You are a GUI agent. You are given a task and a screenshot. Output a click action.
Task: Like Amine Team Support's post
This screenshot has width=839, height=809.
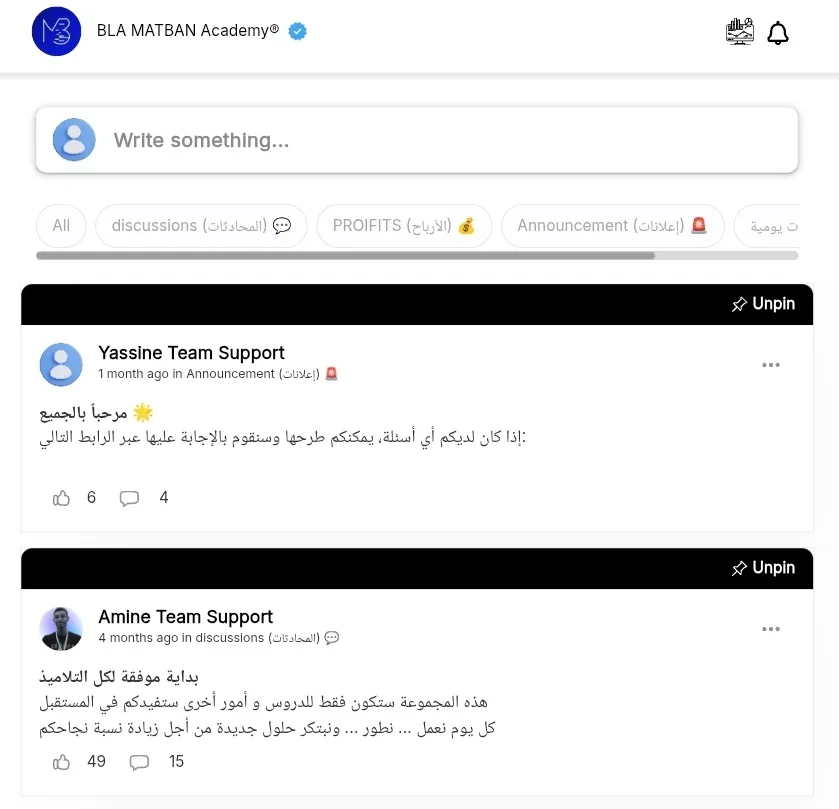(x=62, y=762)
